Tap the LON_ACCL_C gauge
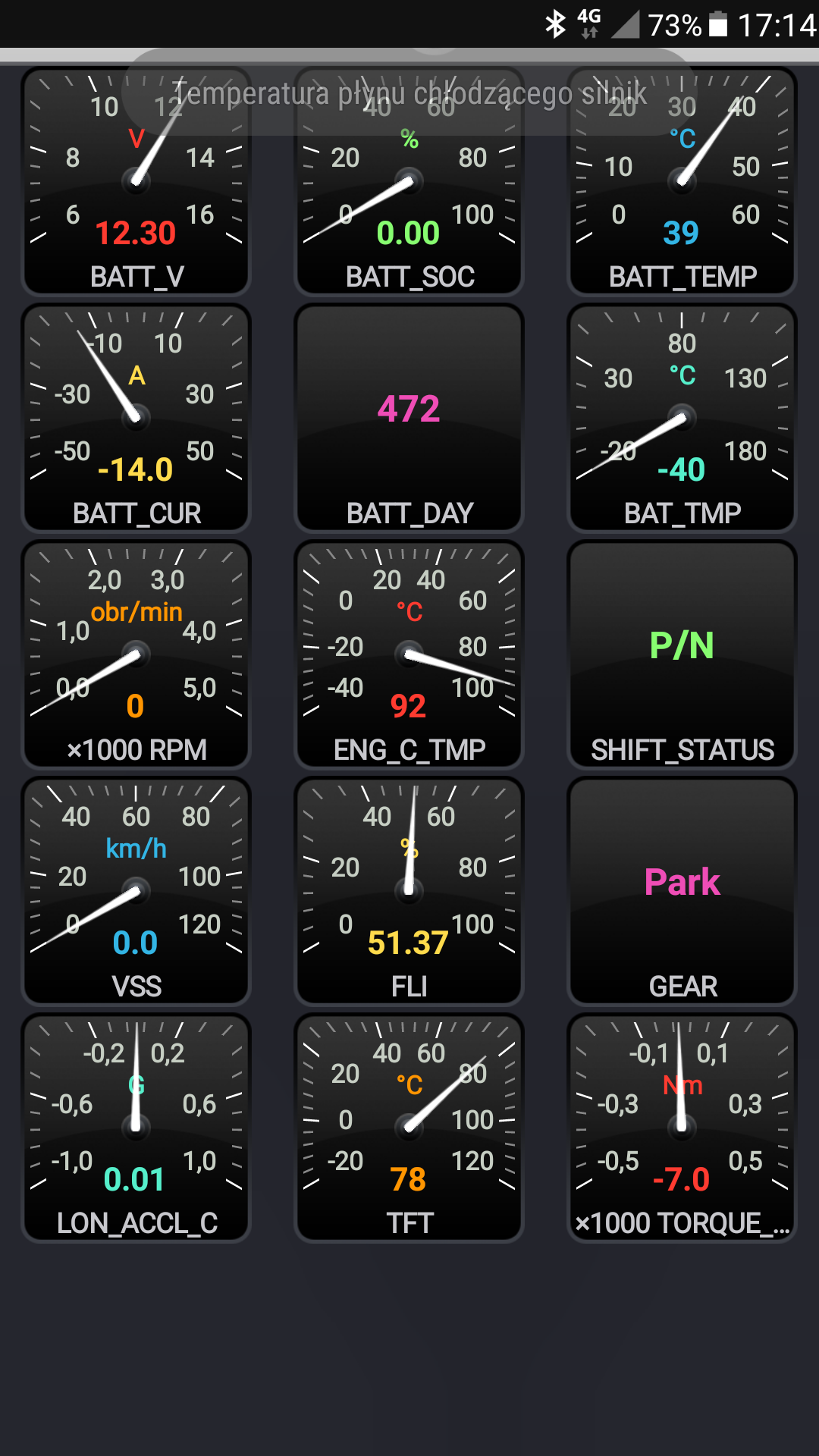The image size is (819, 1456). point(136,1128)
